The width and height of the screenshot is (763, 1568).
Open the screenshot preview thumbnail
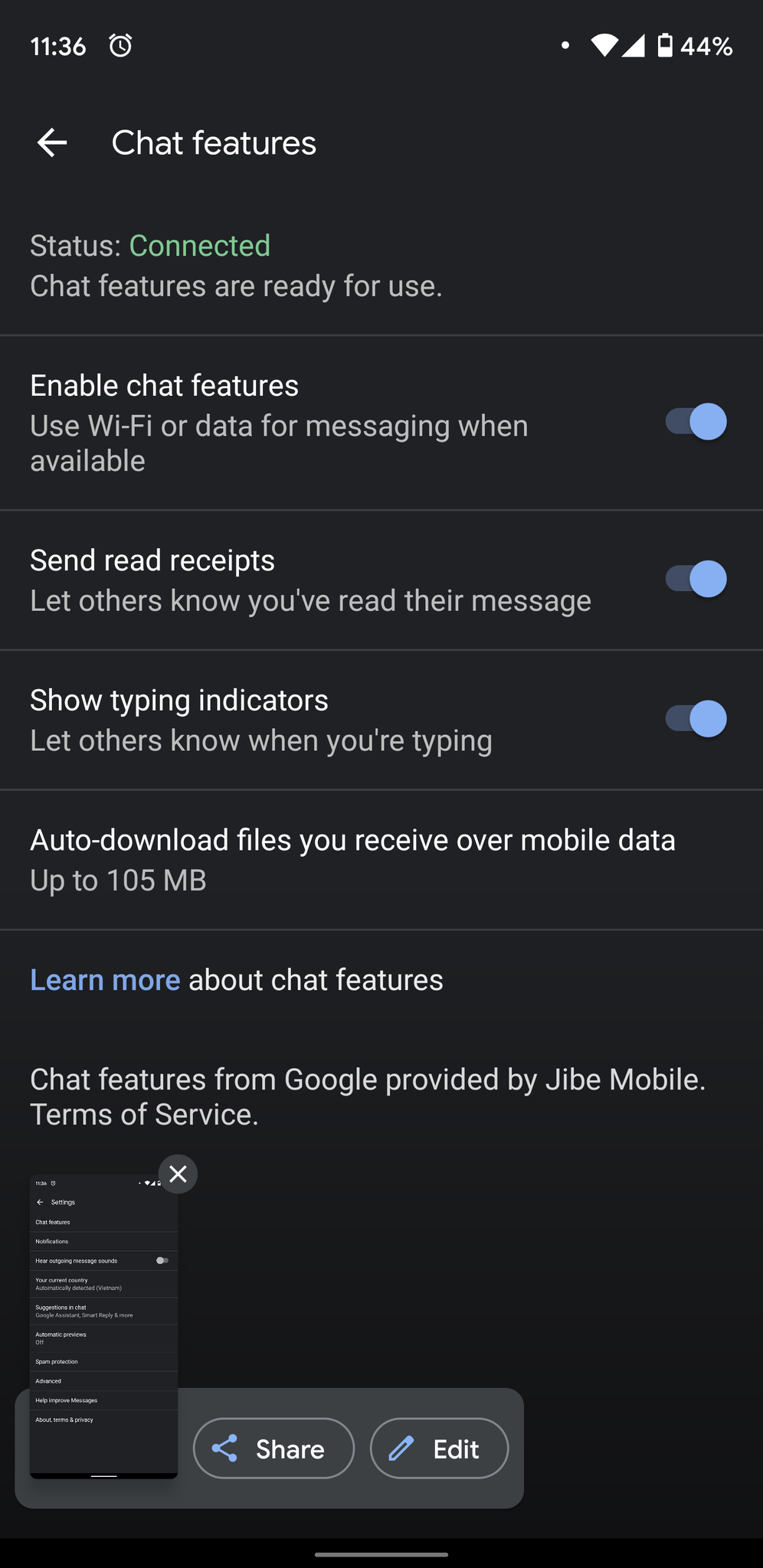pyautogui.click(x=103, y=1326)
